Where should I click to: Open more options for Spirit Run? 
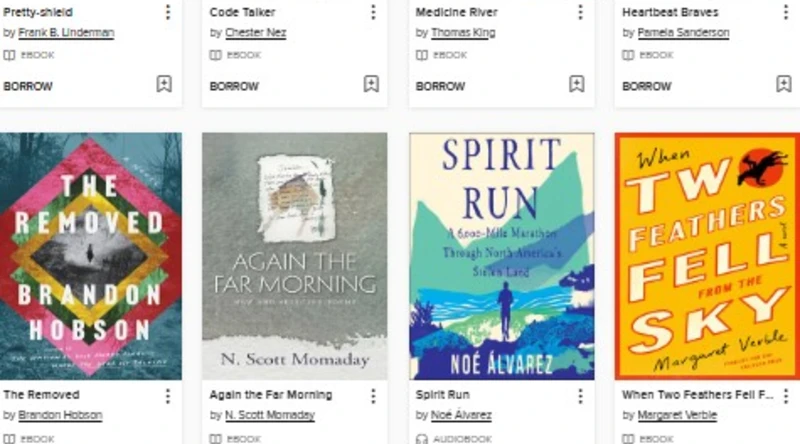click(x=579, y=396)
